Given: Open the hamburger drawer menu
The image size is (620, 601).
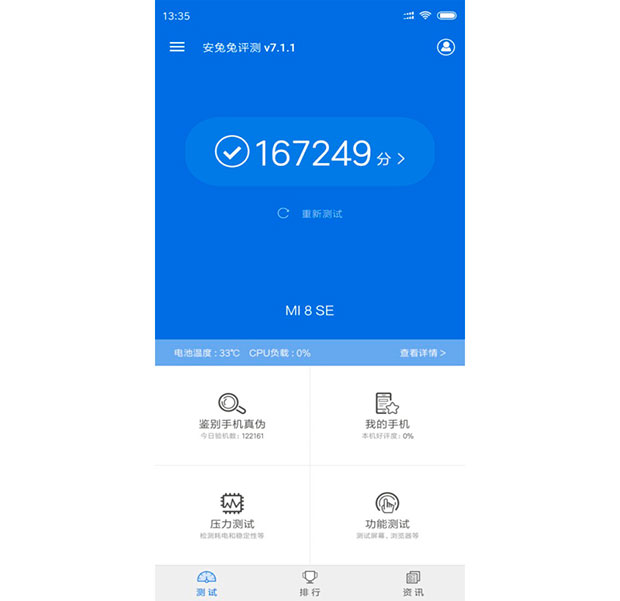Looking at the screenshot, I should tap(177, 47).
